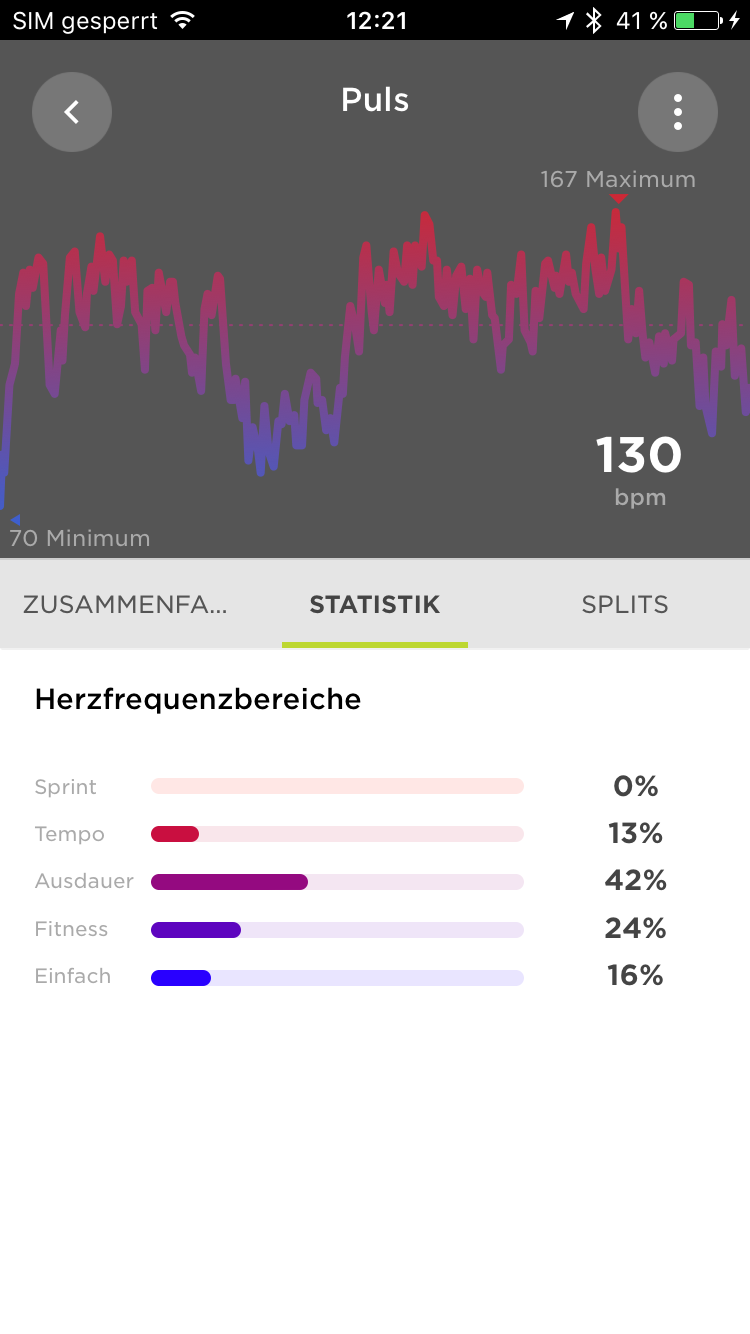Go back using the arrow button
The image size is (750, 1334).
[72, 112]
